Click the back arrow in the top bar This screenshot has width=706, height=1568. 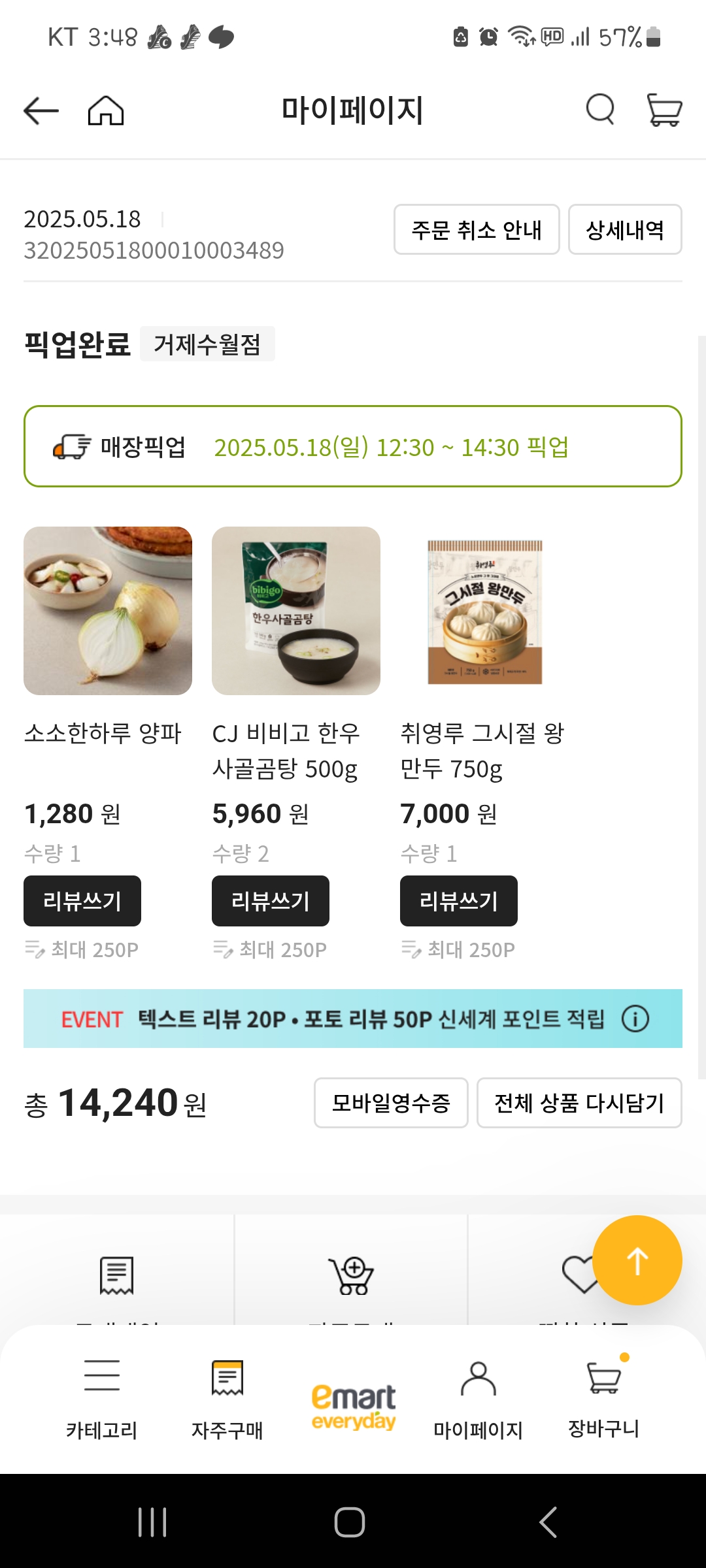click(x=39, y=110)
